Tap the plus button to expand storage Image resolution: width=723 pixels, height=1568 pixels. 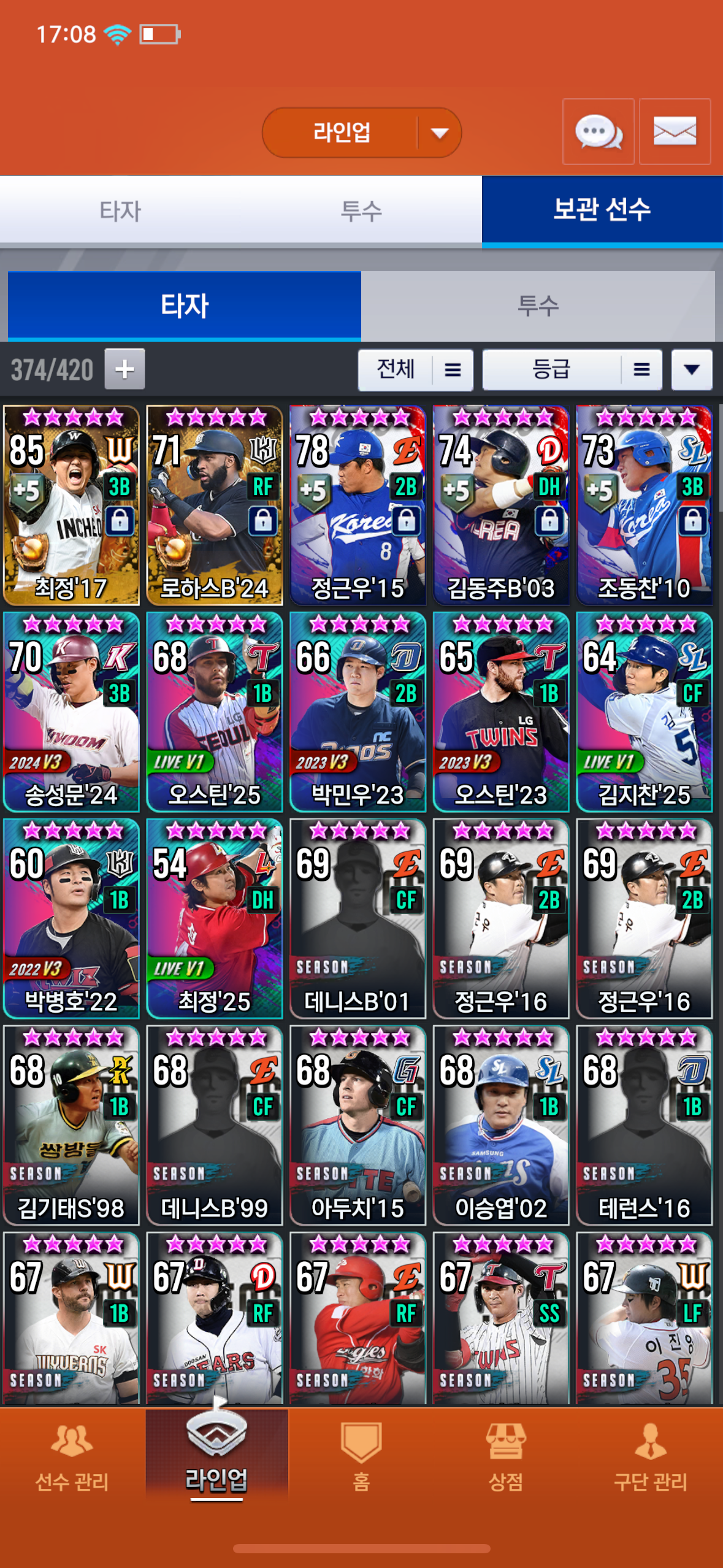click(x=124, y=369)
